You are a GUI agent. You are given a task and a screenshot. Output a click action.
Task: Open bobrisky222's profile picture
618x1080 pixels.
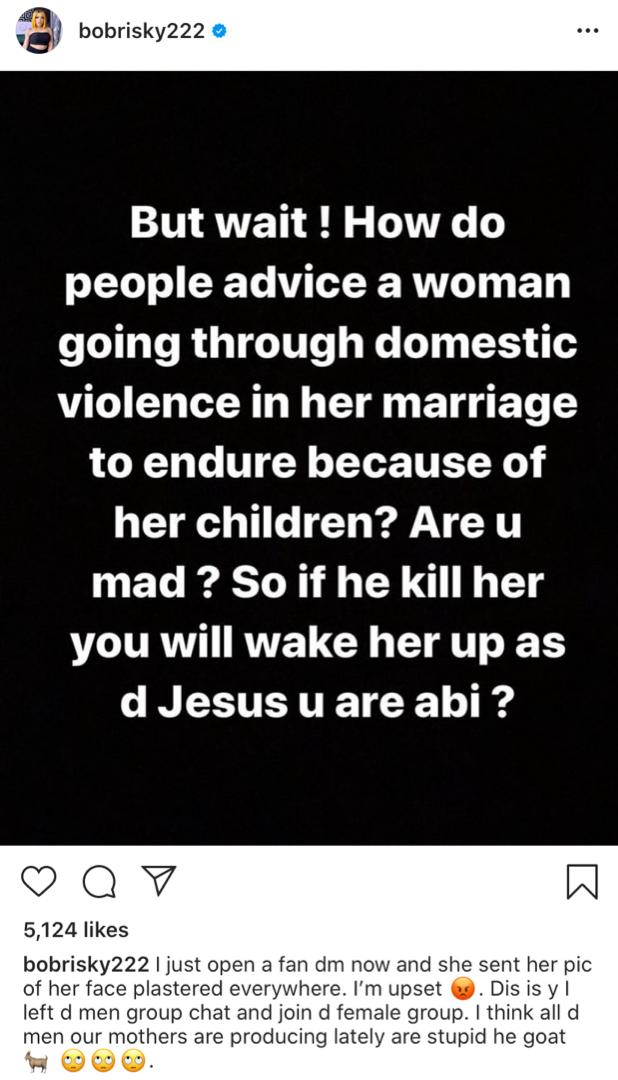(x=40, y=32)
